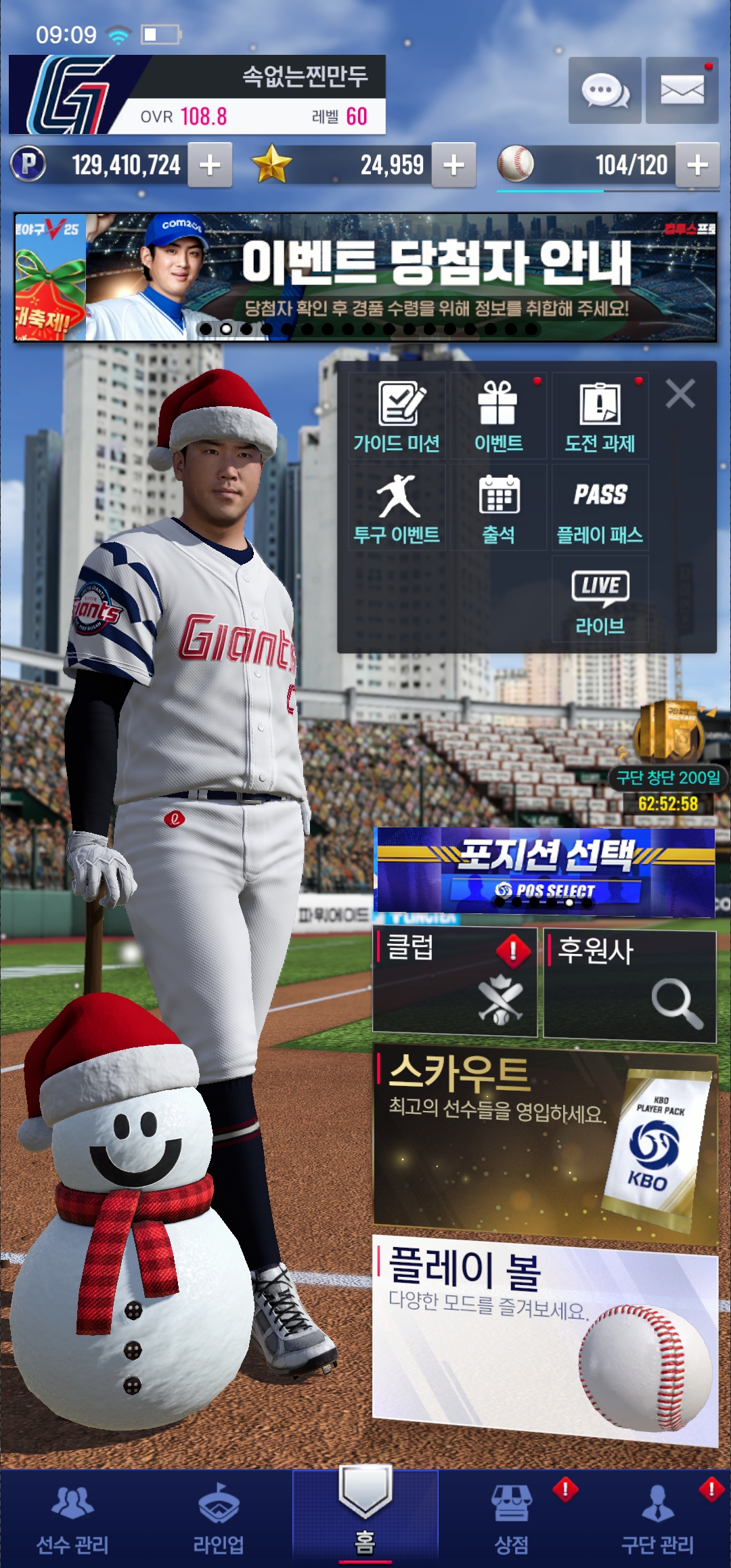Open the 출석 calendar

click(498, 508)
